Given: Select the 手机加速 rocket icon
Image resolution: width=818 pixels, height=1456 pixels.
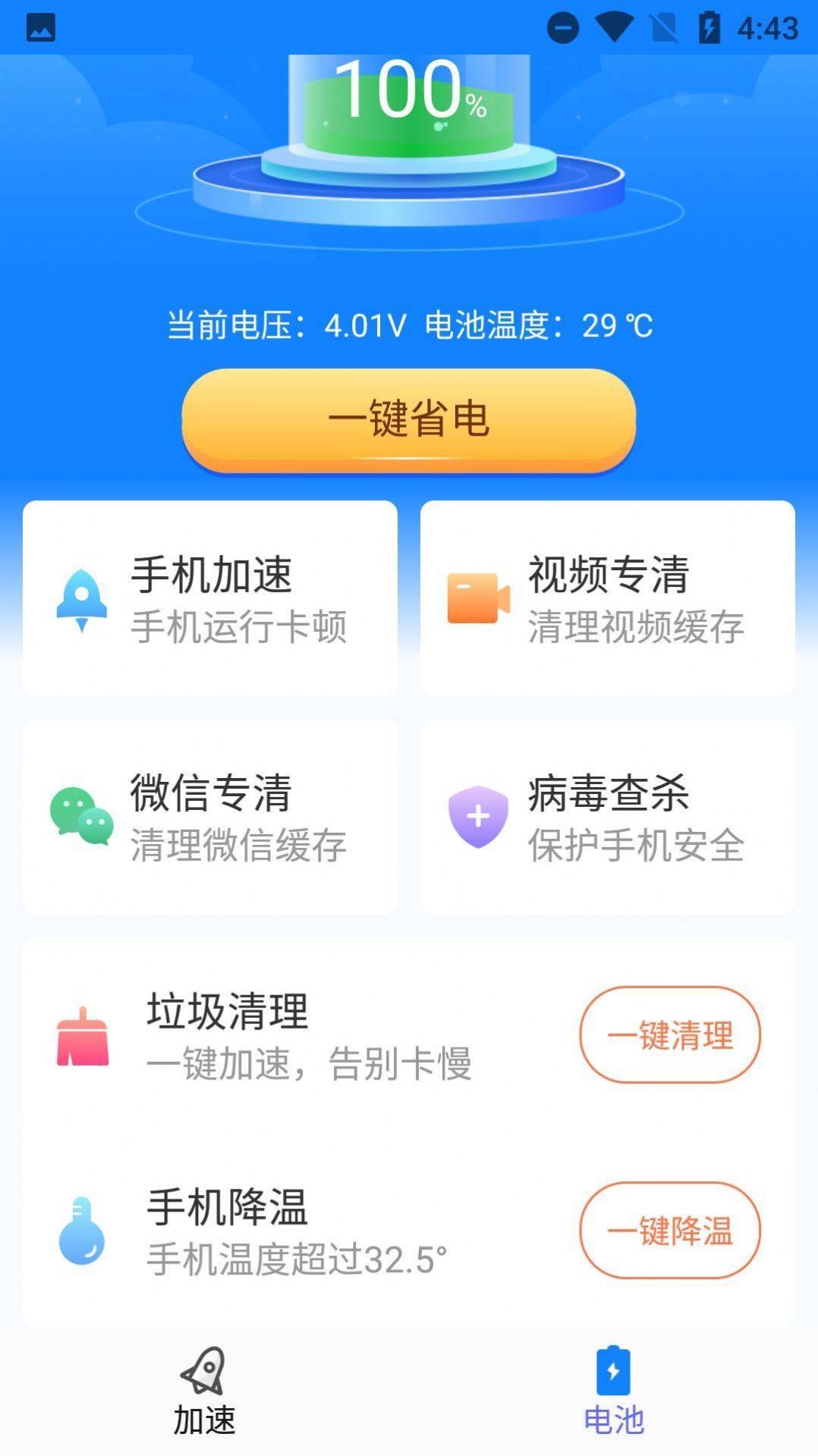Looking at the screenshot, I should [x=79, y=600].
